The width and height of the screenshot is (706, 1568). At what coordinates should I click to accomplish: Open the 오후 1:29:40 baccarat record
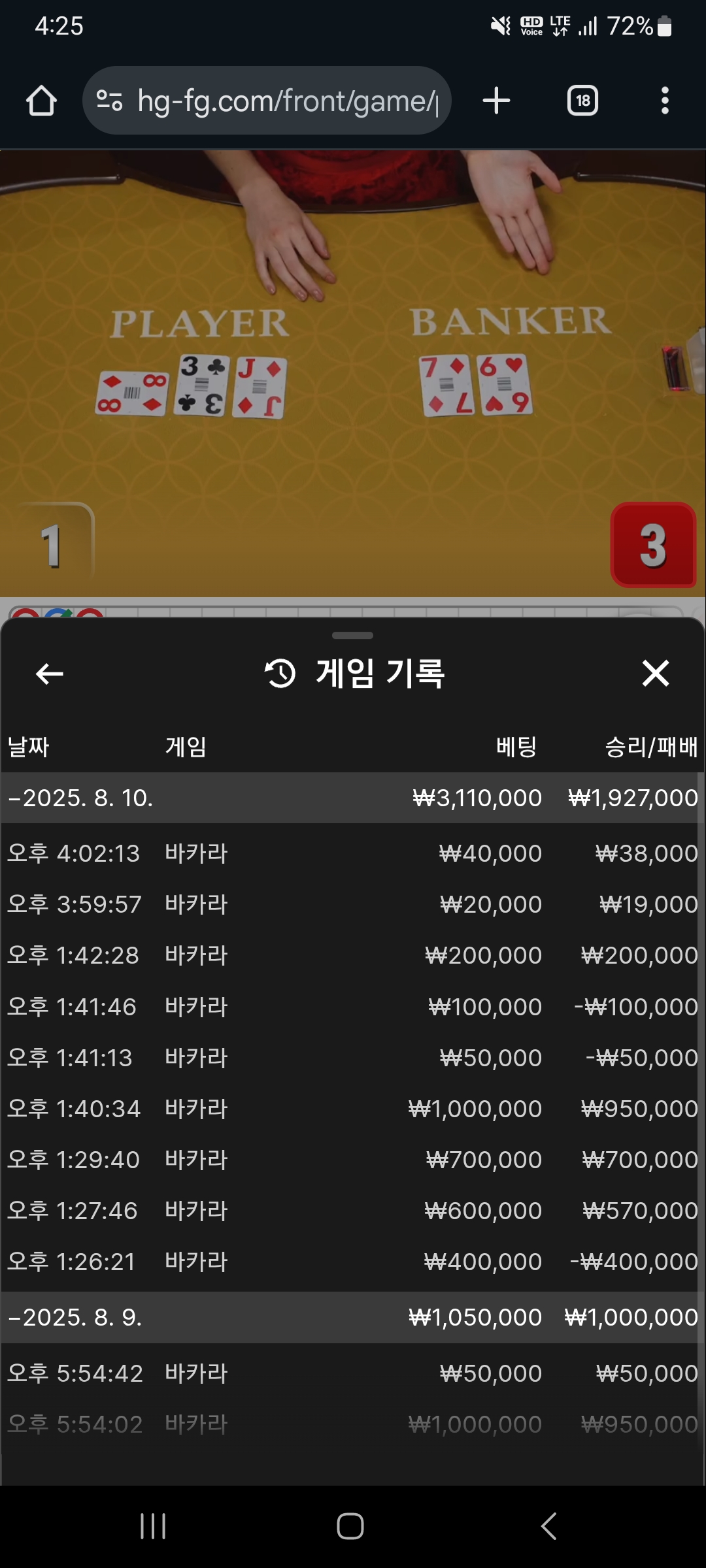[x=353, y=1160]
